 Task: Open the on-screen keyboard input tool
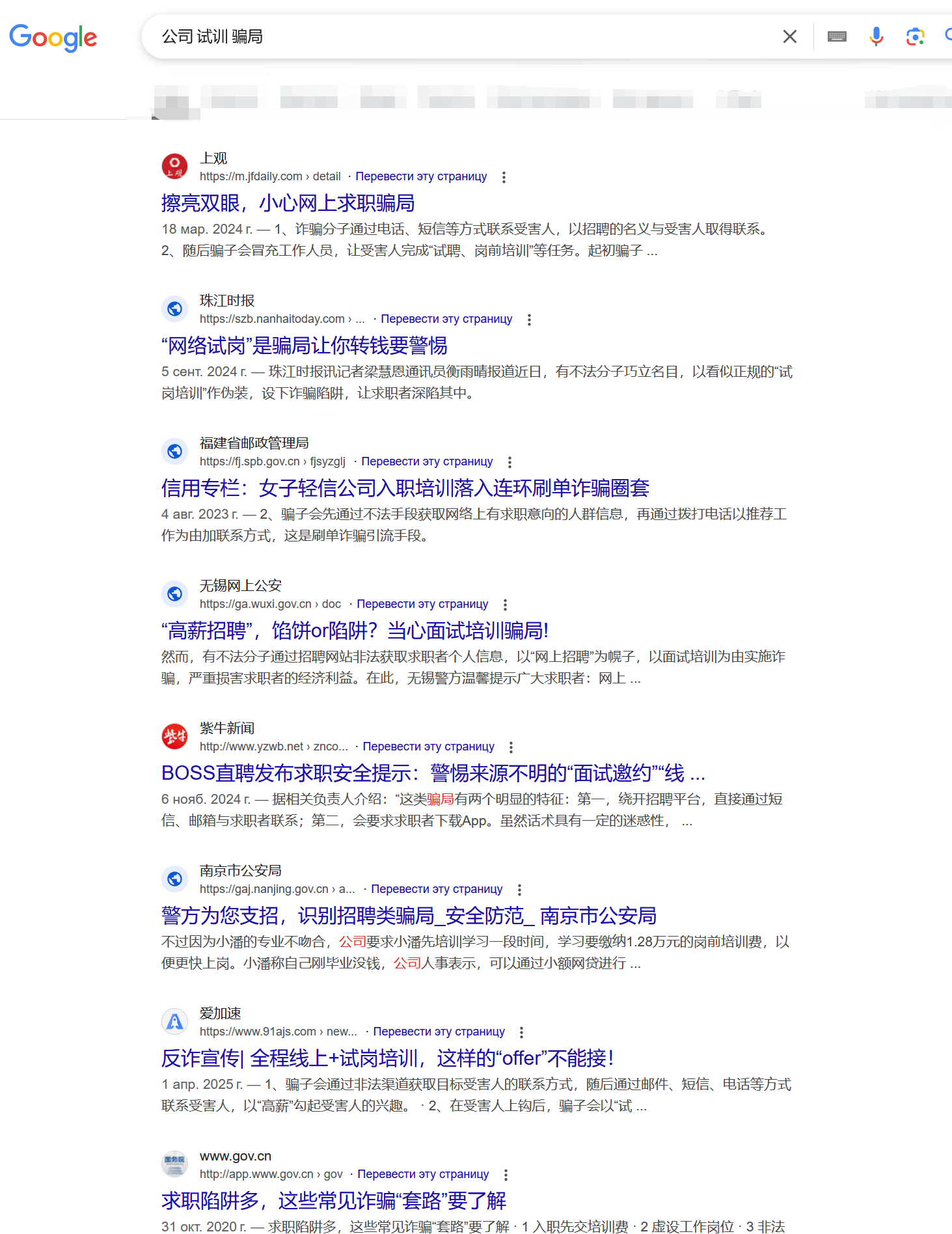837,36
